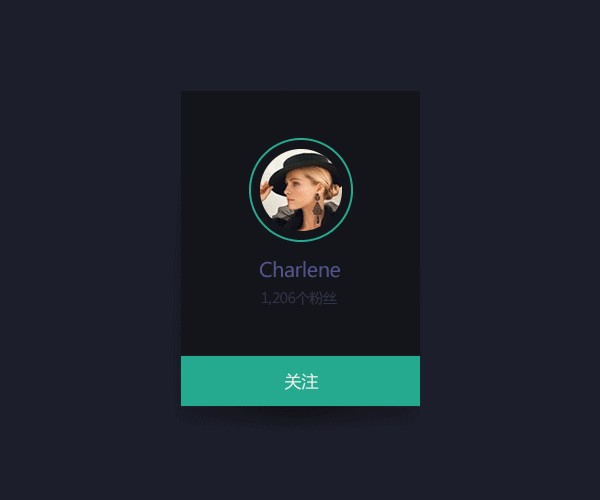Open Charlene's profile avatar
Image resolution: width=600 pixels, height=500 pixels.
[301, 190]
